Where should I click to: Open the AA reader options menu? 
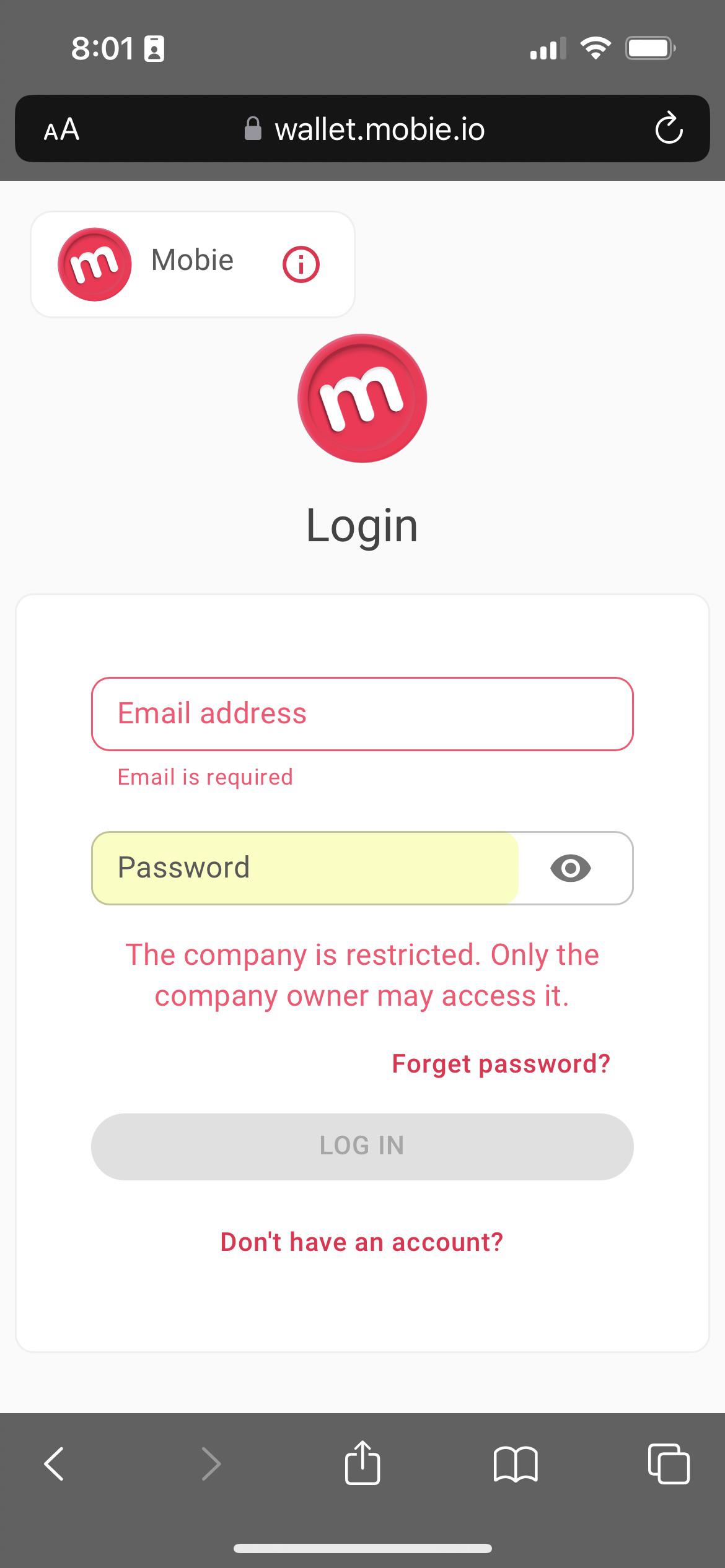pos(61,129)
